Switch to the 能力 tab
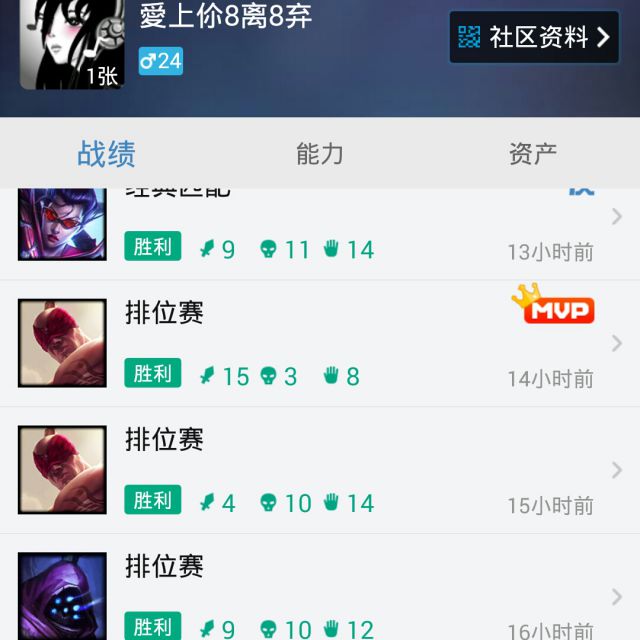The height and width of the screenshot is (640, 640). (320, 154)
